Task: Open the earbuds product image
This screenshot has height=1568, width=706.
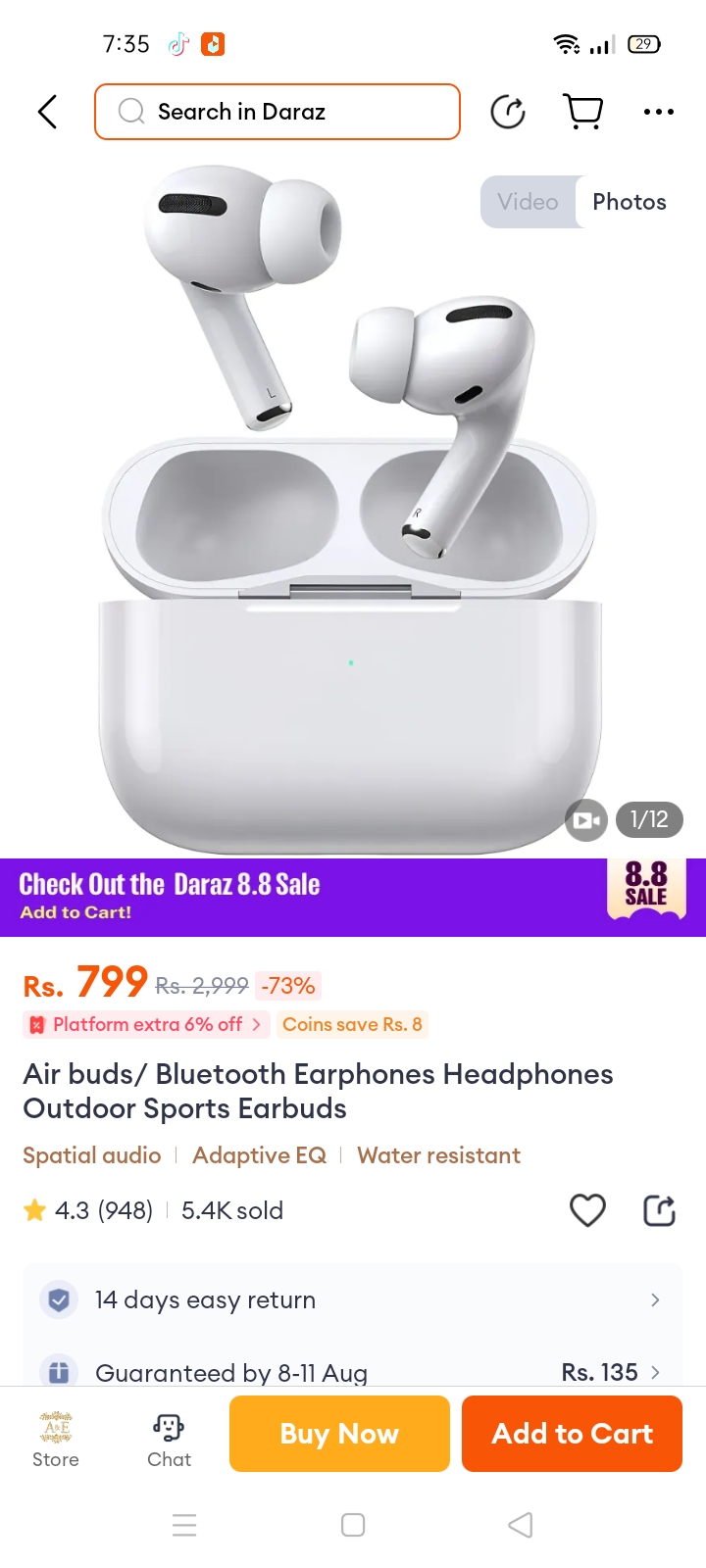Action: click(x=351, y=510)
